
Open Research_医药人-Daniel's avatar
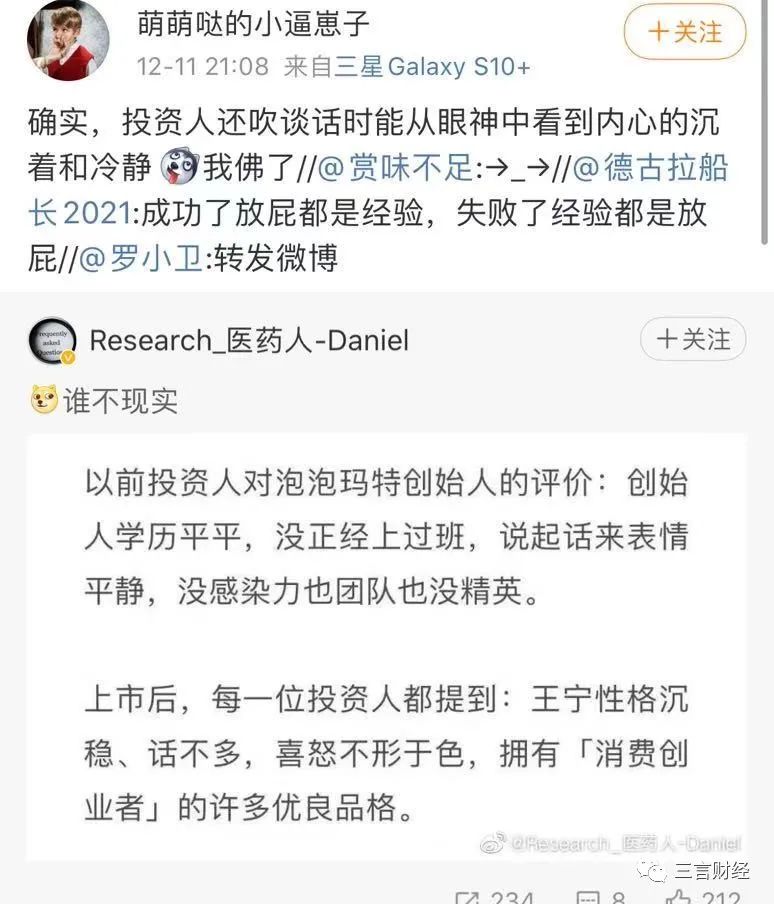coord(52,341)
